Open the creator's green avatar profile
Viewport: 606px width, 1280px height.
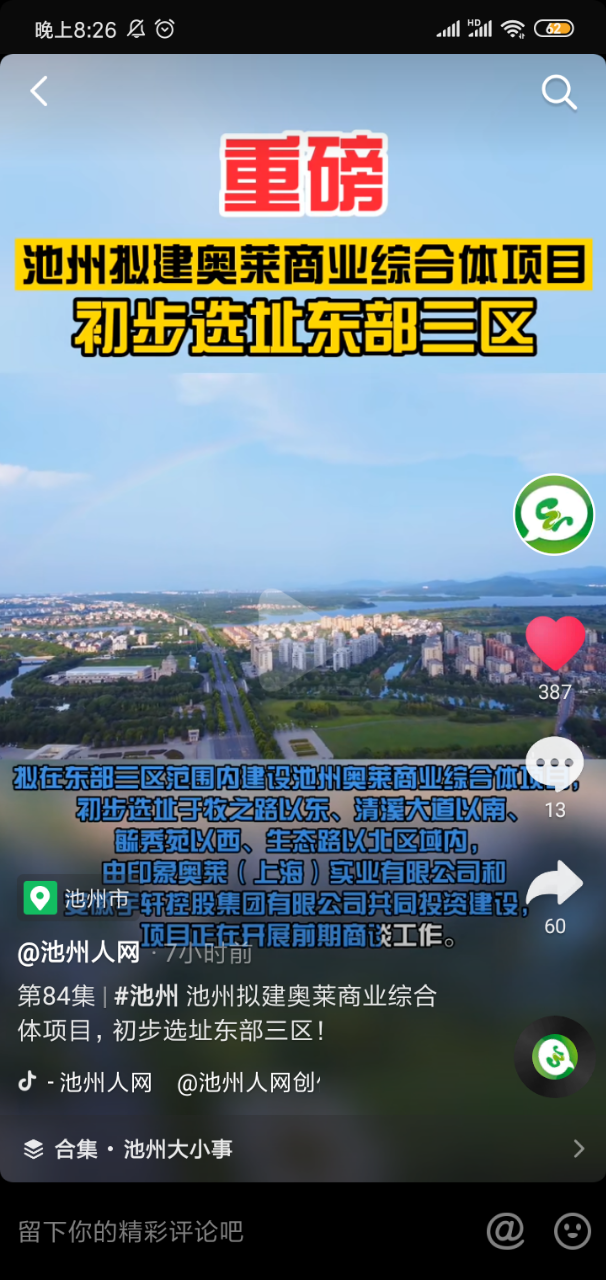pos(554,514)
